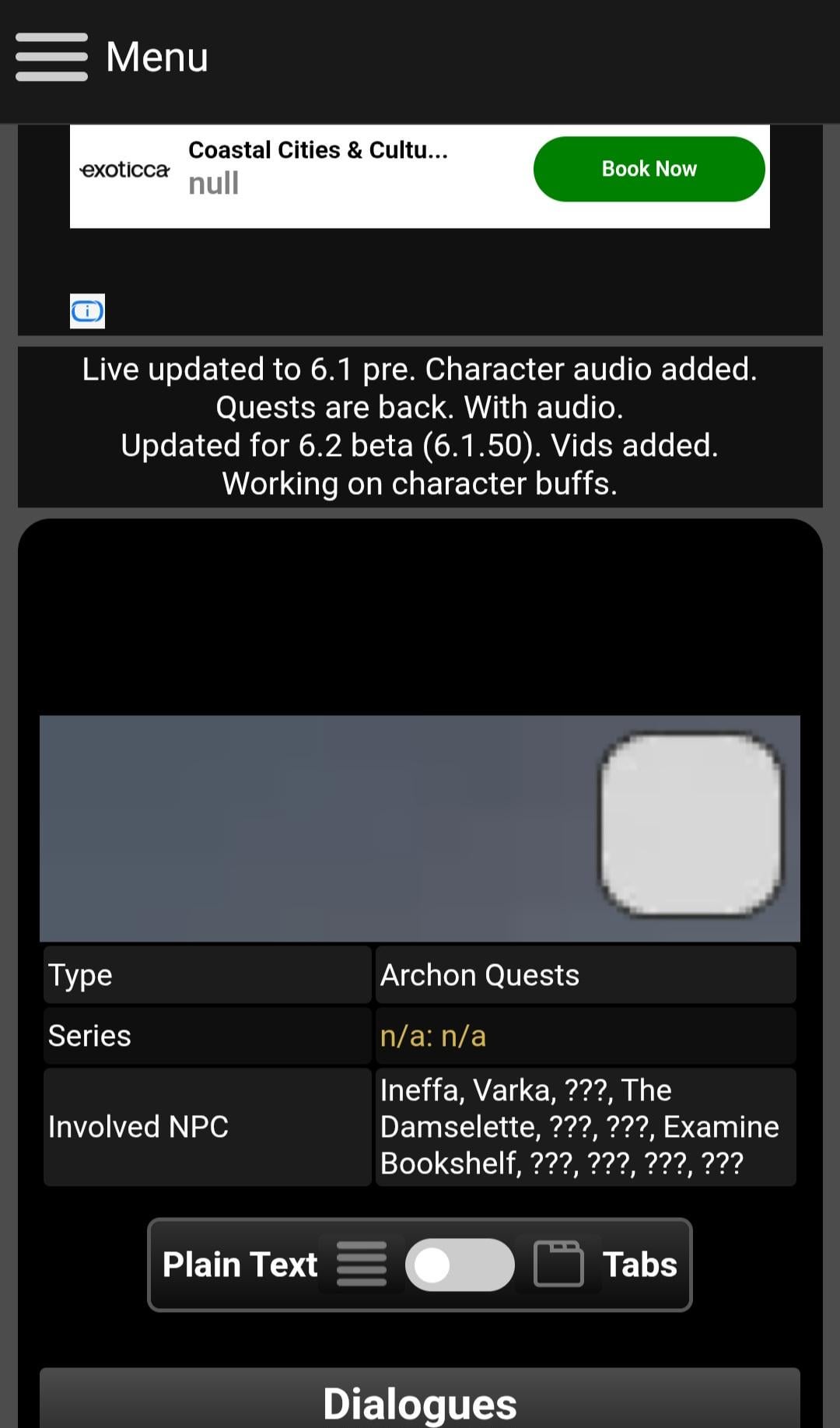Toggle between Plain Text and Tabs view
Screen dimensions: 840x1428
(x=459, y=1265)
